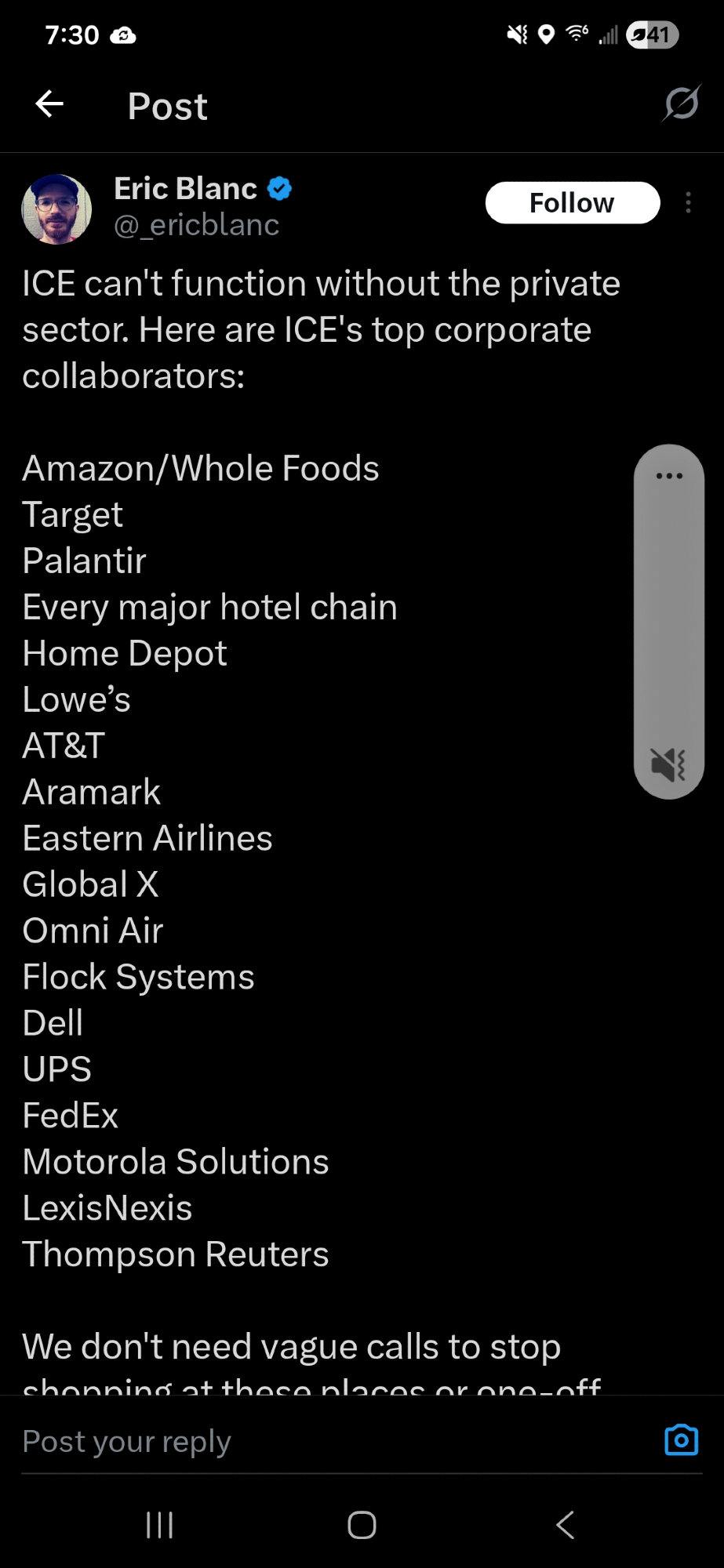Image resolution: width=724 pixels, height=1568 pixels.
Task: Tap the muted speaker icon on volume panel
Action: (x=668, y=764)
